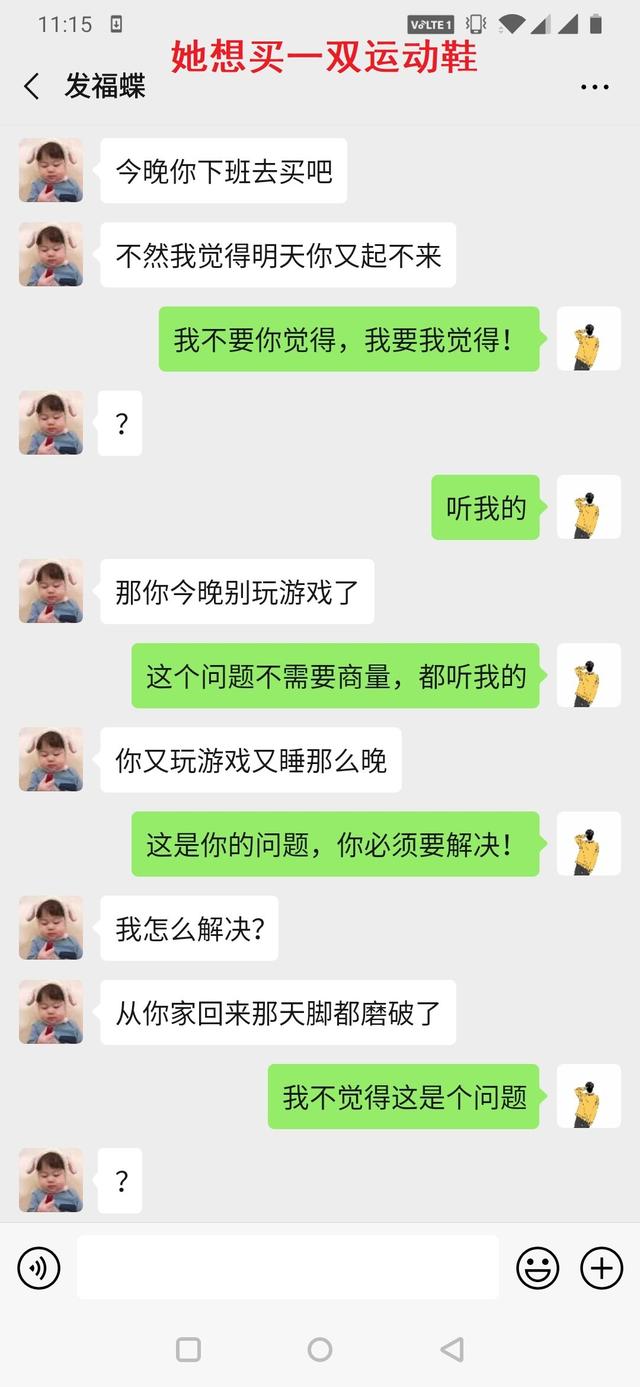The image size is (640, 1387).
Task: Open the system recent apps view
Action: (188, 1349)
